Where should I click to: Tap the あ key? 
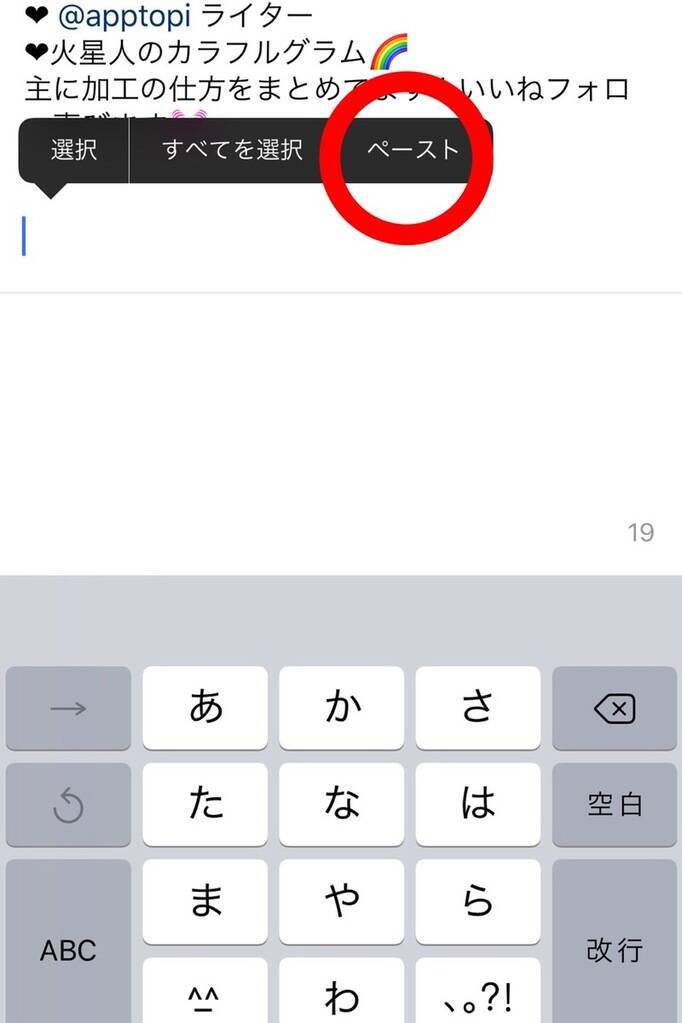205,708
